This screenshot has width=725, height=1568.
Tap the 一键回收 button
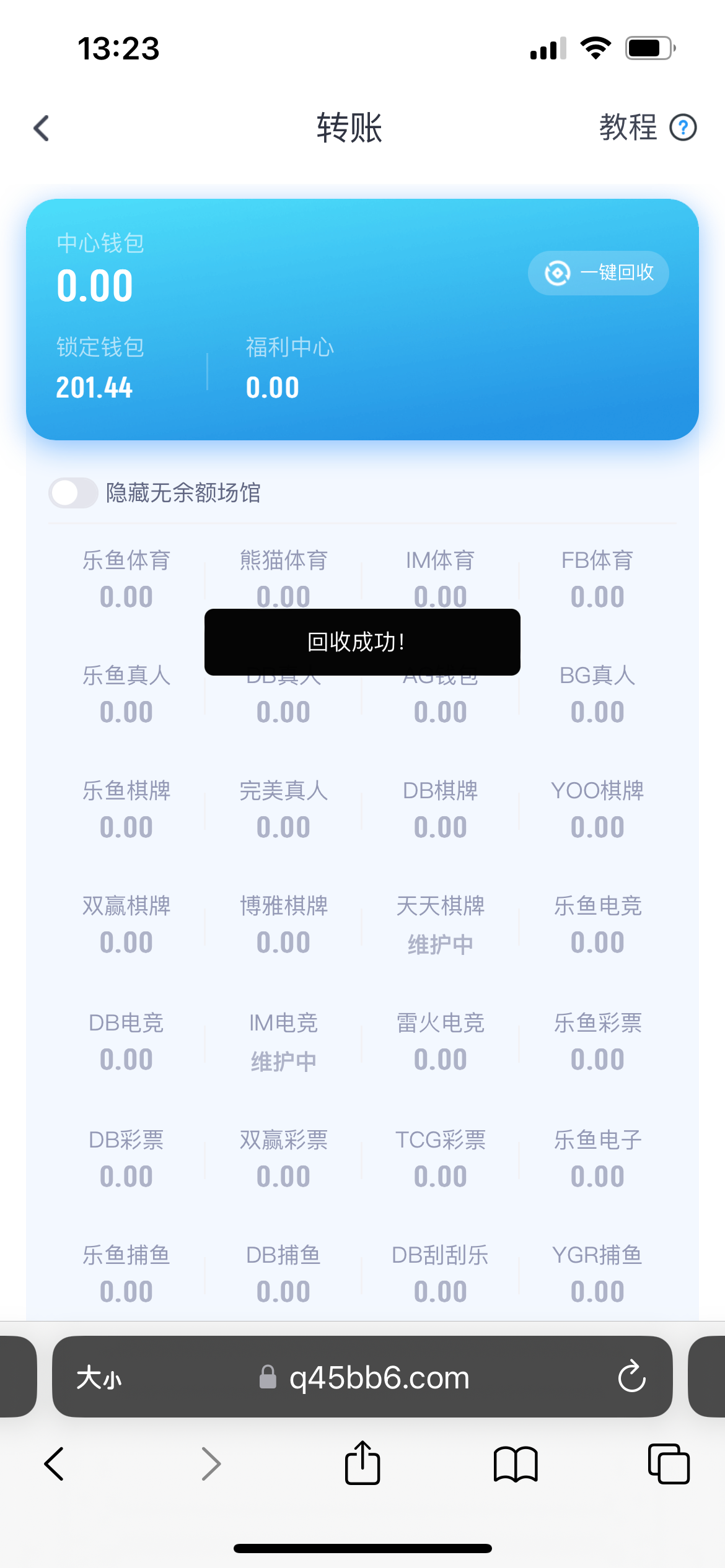tap(598, 272)
